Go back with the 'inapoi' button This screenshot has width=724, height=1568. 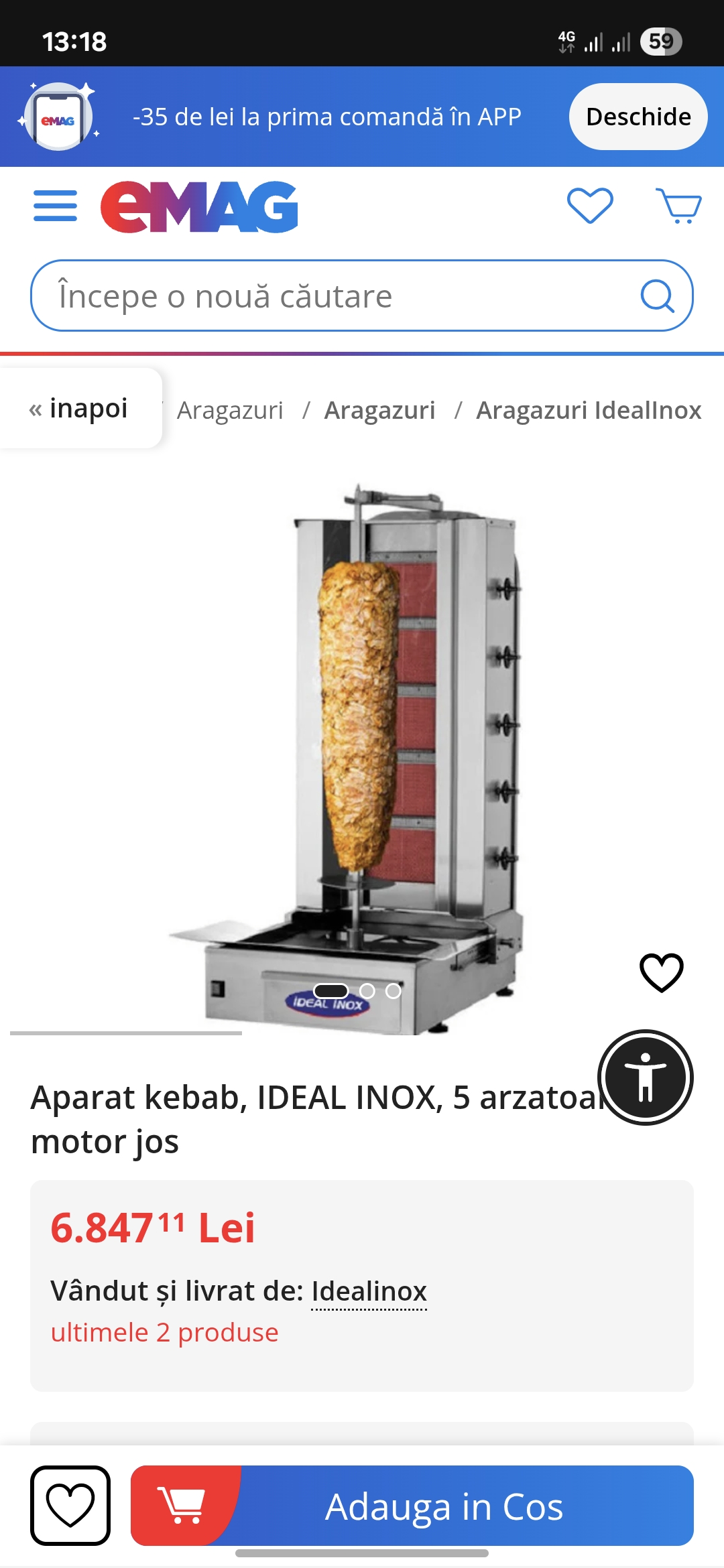79,408
